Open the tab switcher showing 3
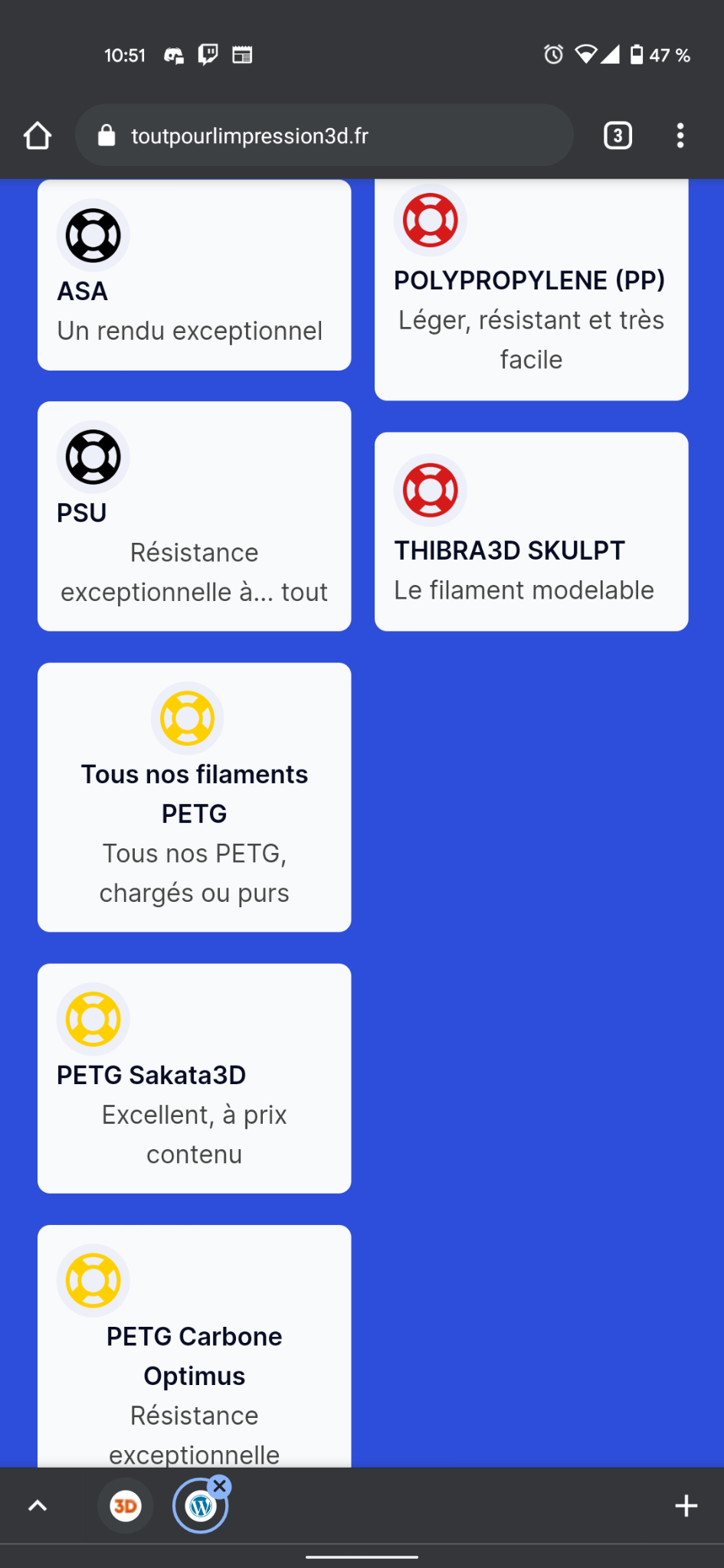Viewport: 724px width, 1568px height. point(618,136)
